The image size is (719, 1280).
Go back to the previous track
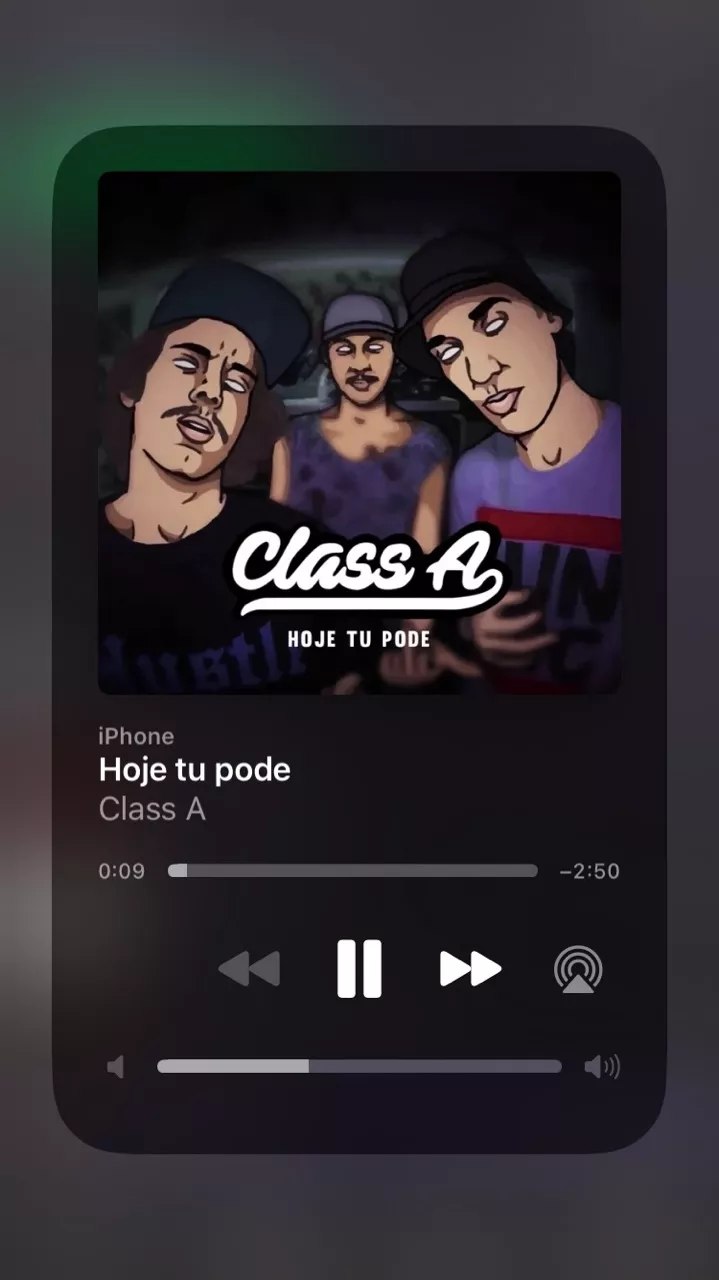click(249, 968)
